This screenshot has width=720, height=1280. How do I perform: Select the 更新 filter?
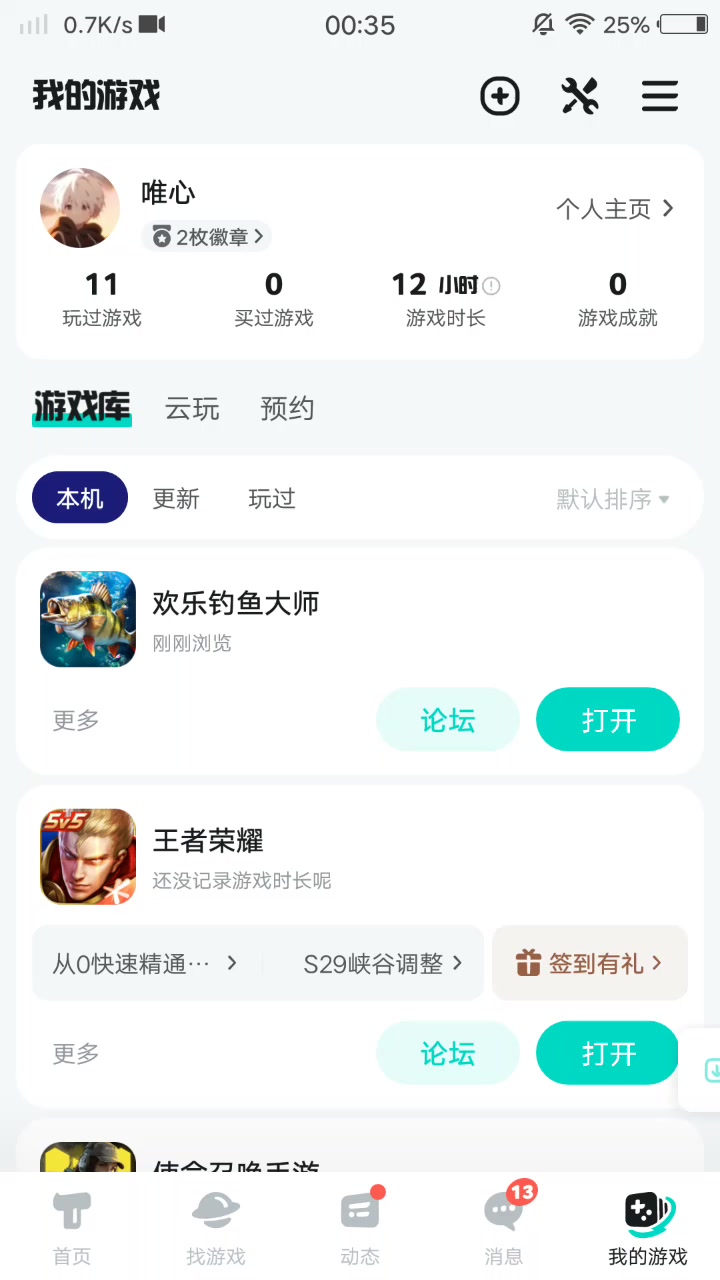pos(176,499)
